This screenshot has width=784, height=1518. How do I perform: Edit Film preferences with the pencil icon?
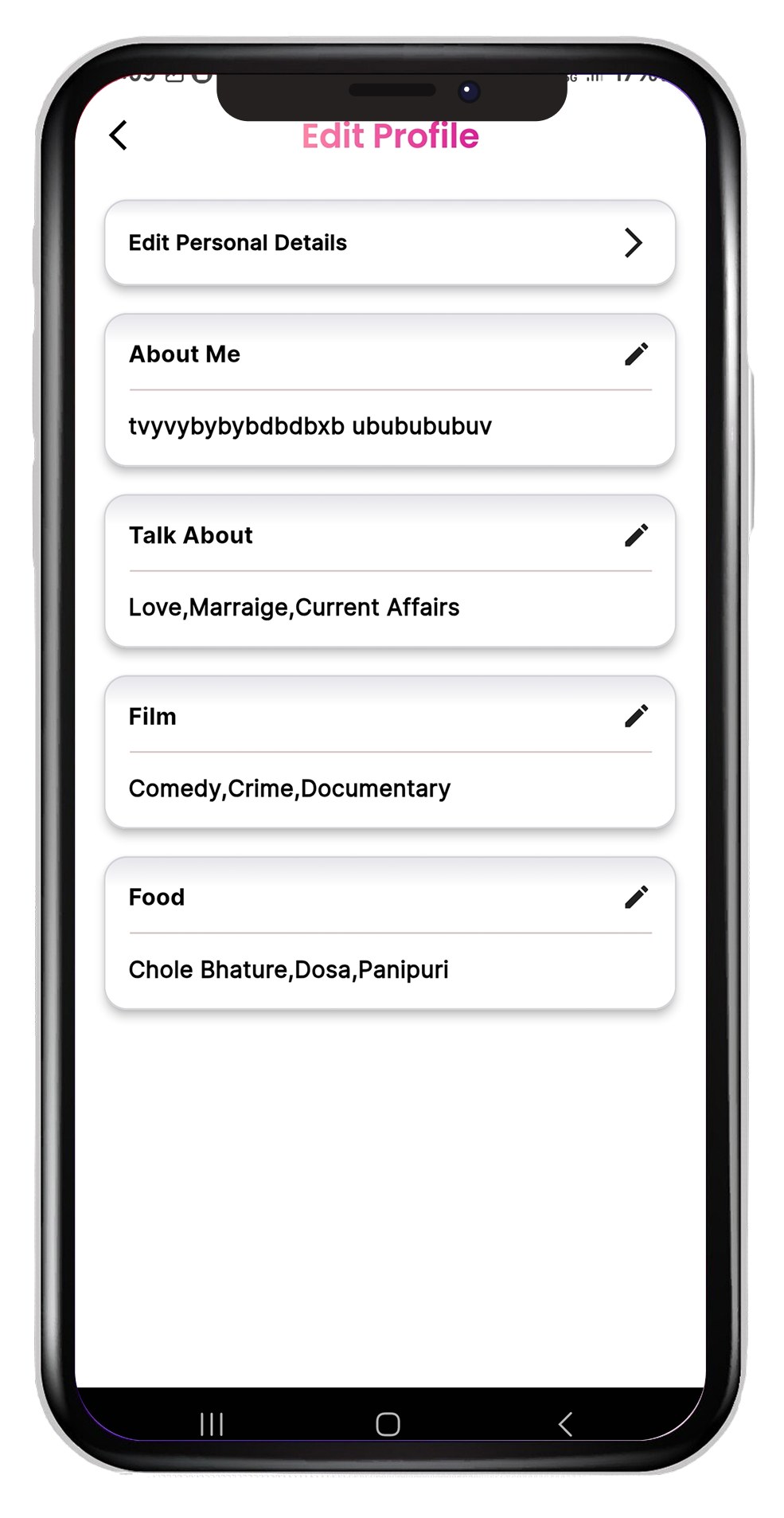(x=636, y=716)
